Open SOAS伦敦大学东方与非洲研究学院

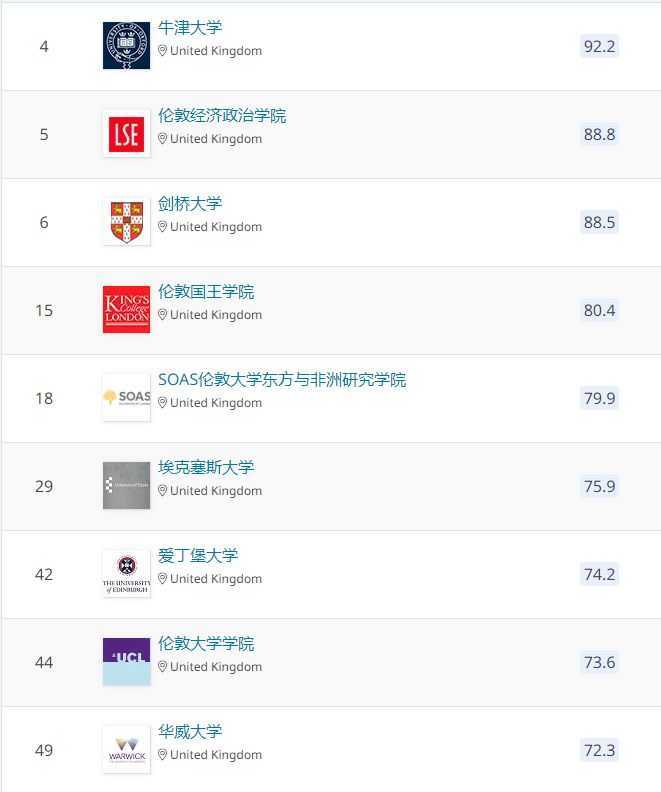pyautogui.click(x=282, y=380)
